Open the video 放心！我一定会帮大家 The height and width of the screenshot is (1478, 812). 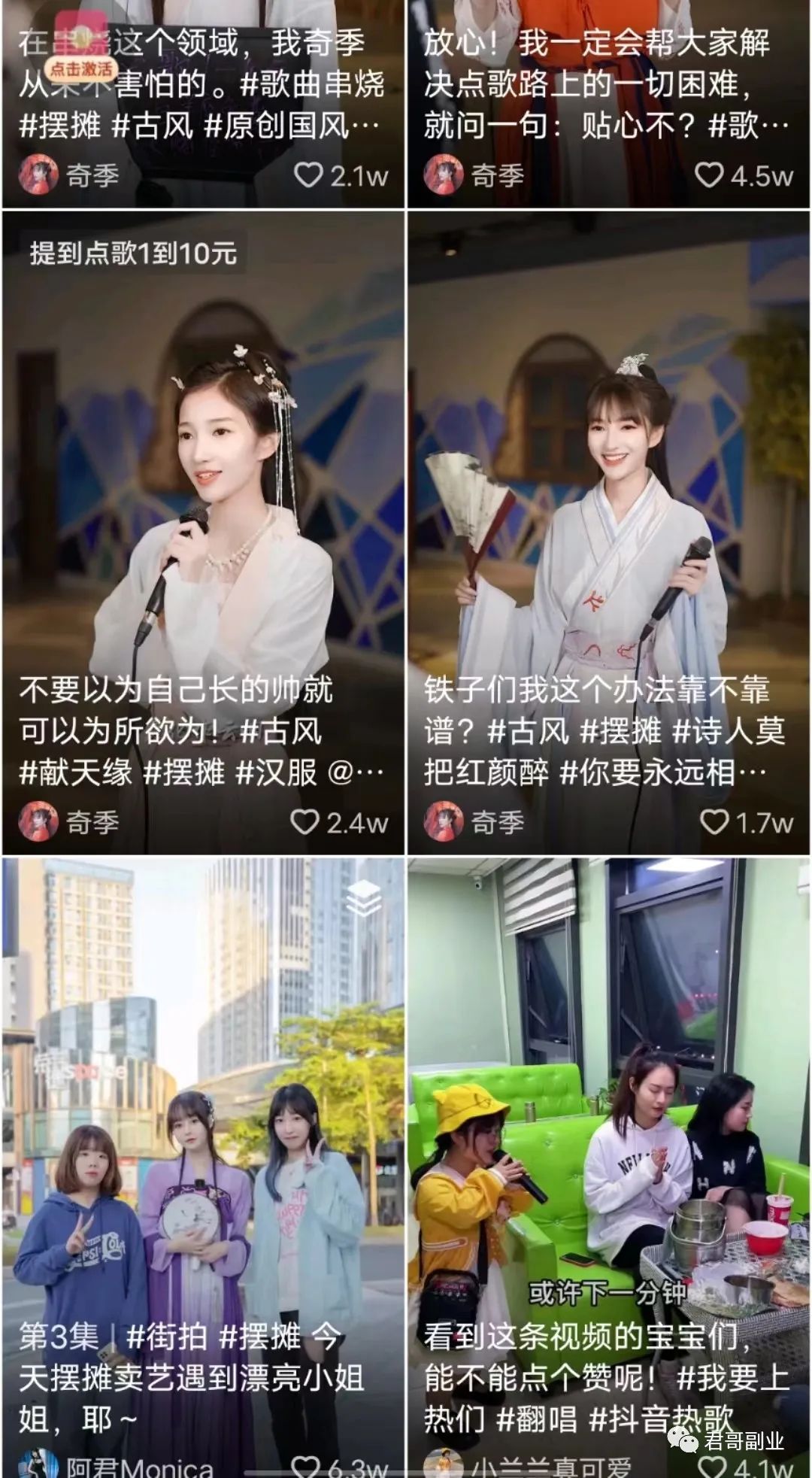pyautogui.click(x=609, y=83)
